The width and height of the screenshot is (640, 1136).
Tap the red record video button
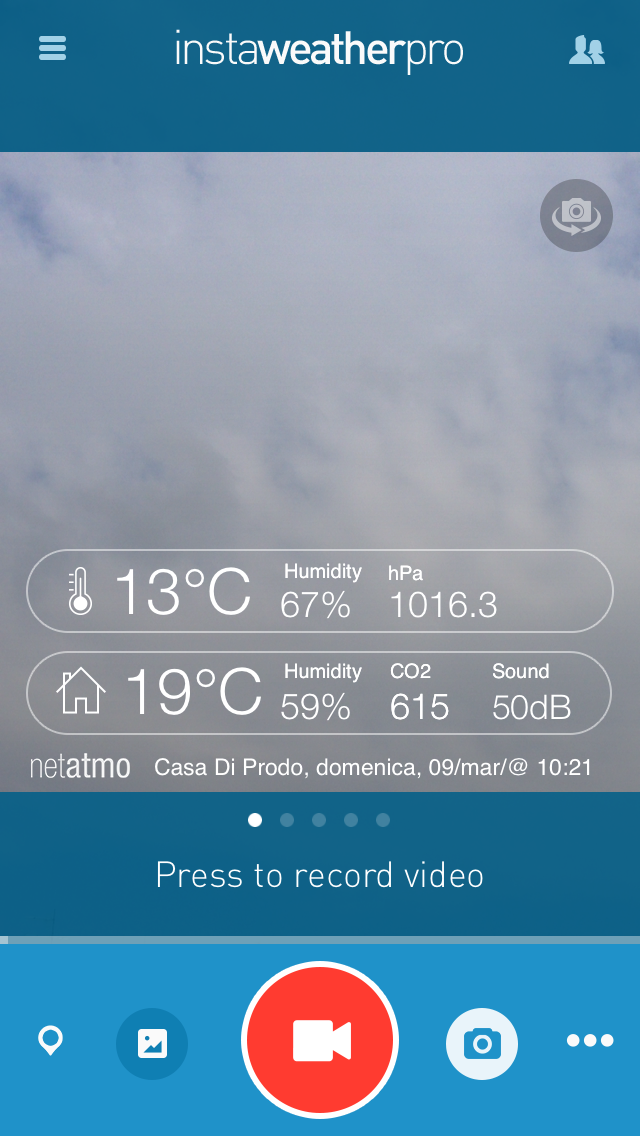[x=320, y=1040]
